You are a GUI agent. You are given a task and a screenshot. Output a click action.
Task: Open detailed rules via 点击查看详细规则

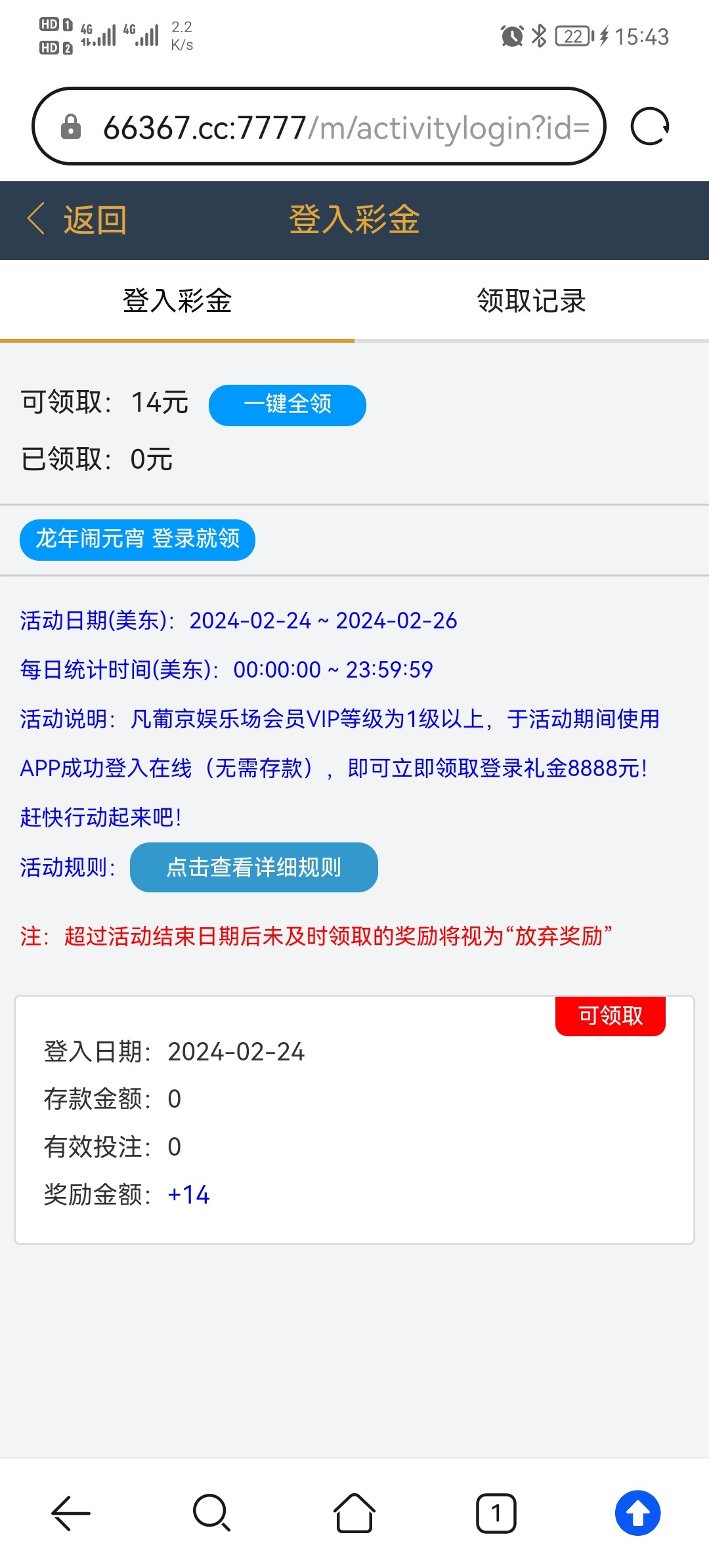[x=254, y=867]
